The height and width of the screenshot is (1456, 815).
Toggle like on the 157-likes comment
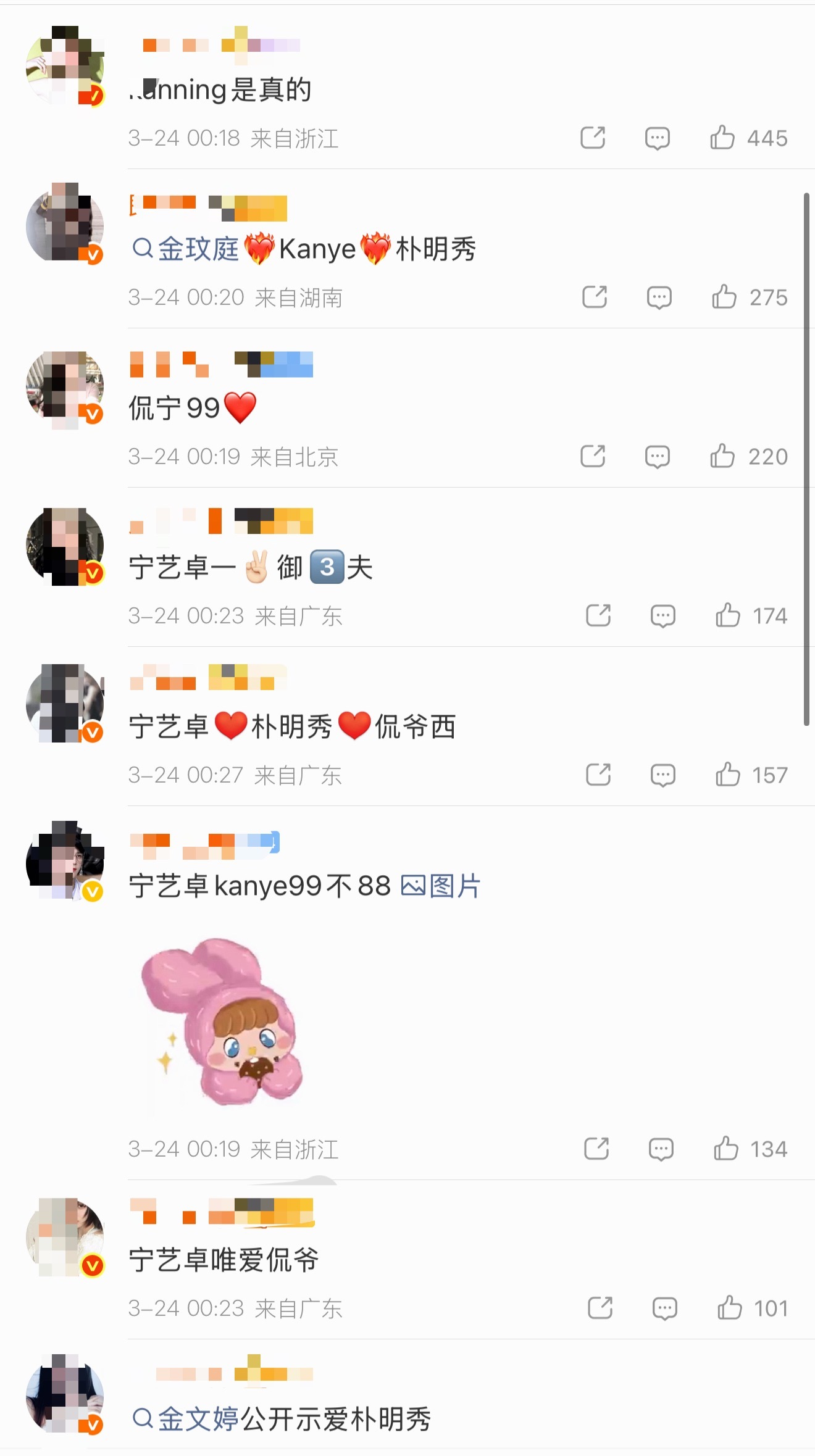729,775
